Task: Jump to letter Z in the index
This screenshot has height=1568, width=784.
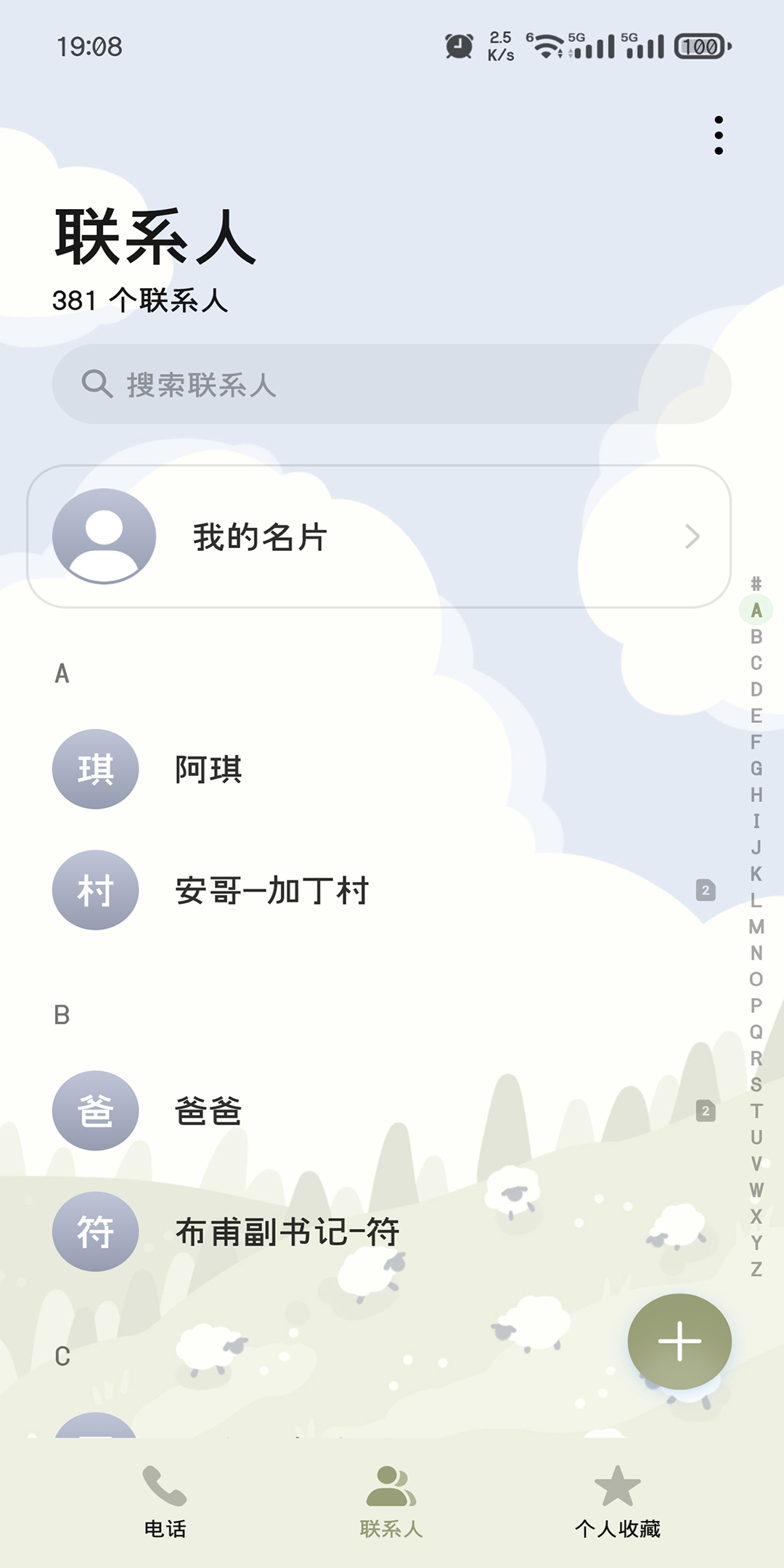Action: click(756, 1270)
